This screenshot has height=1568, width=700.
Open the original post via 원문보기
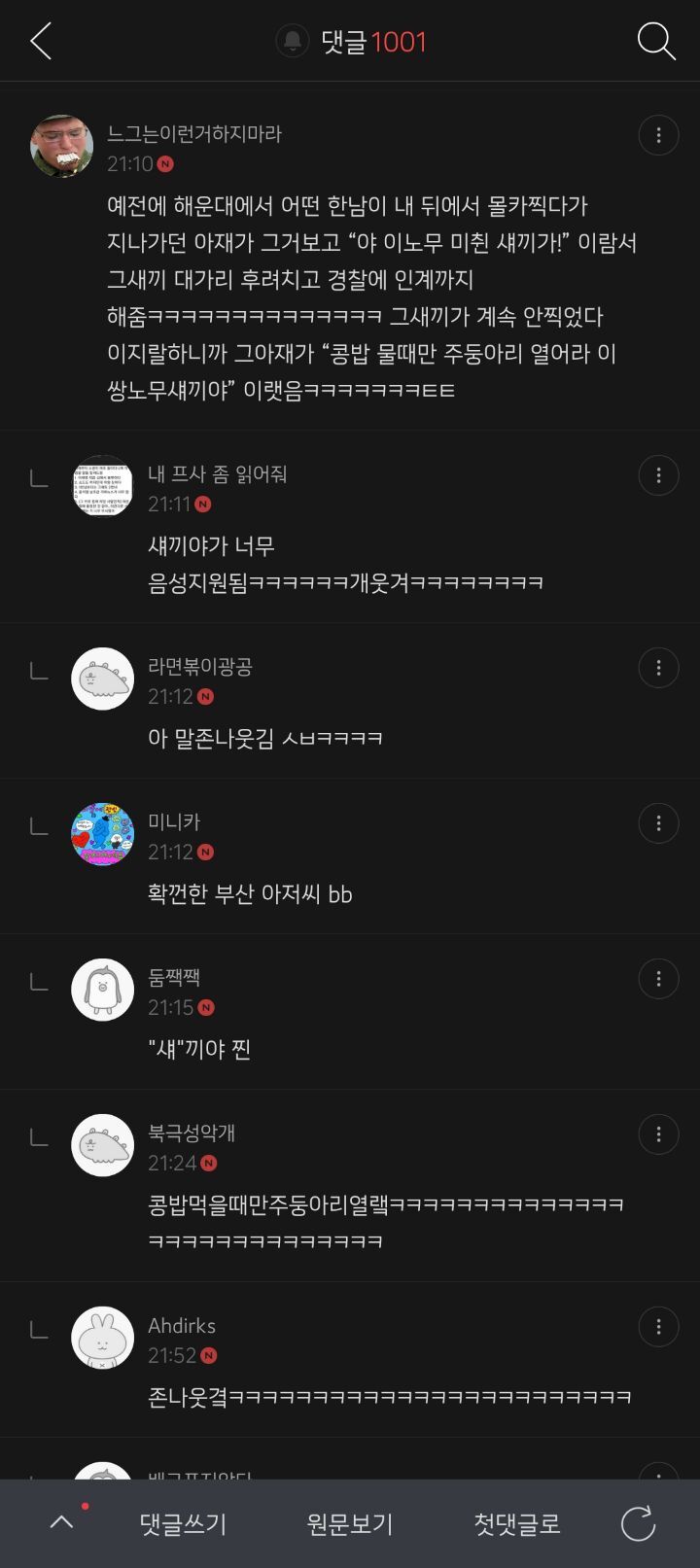pyautogui.click(x=350, y=1523)
